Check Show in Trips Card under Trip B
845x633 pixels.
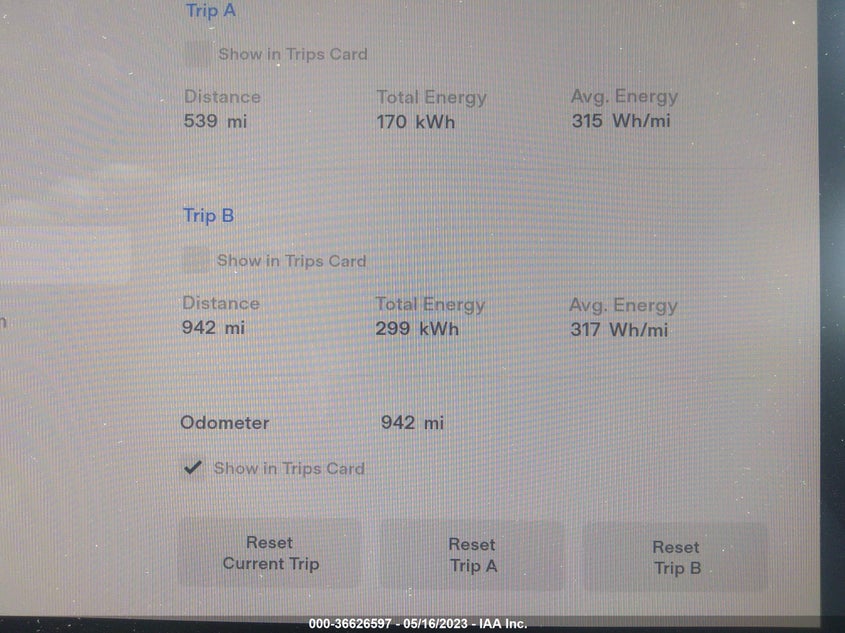coord(196,260)
